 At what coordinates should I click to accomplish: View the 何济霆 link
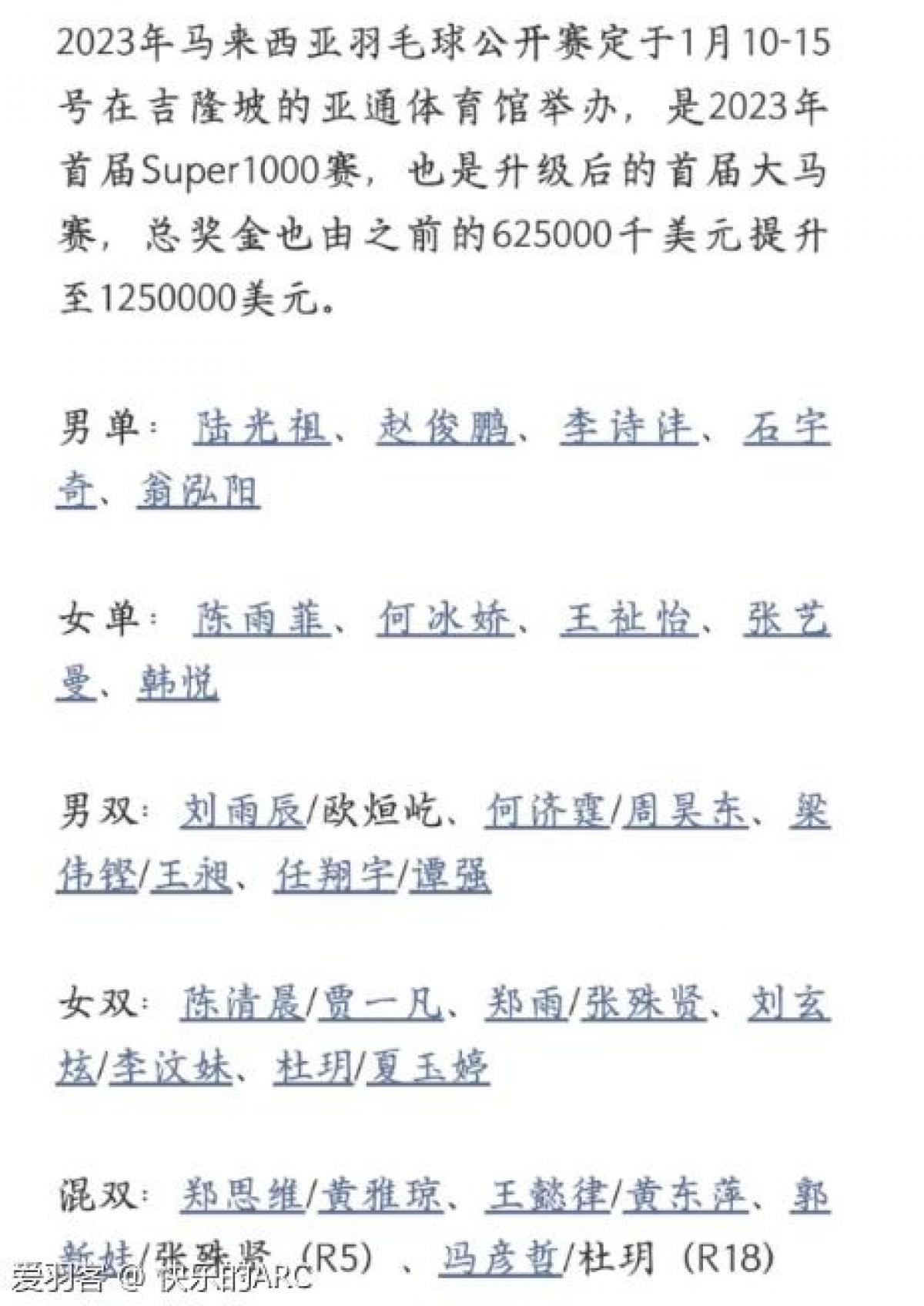coord(547,811)
